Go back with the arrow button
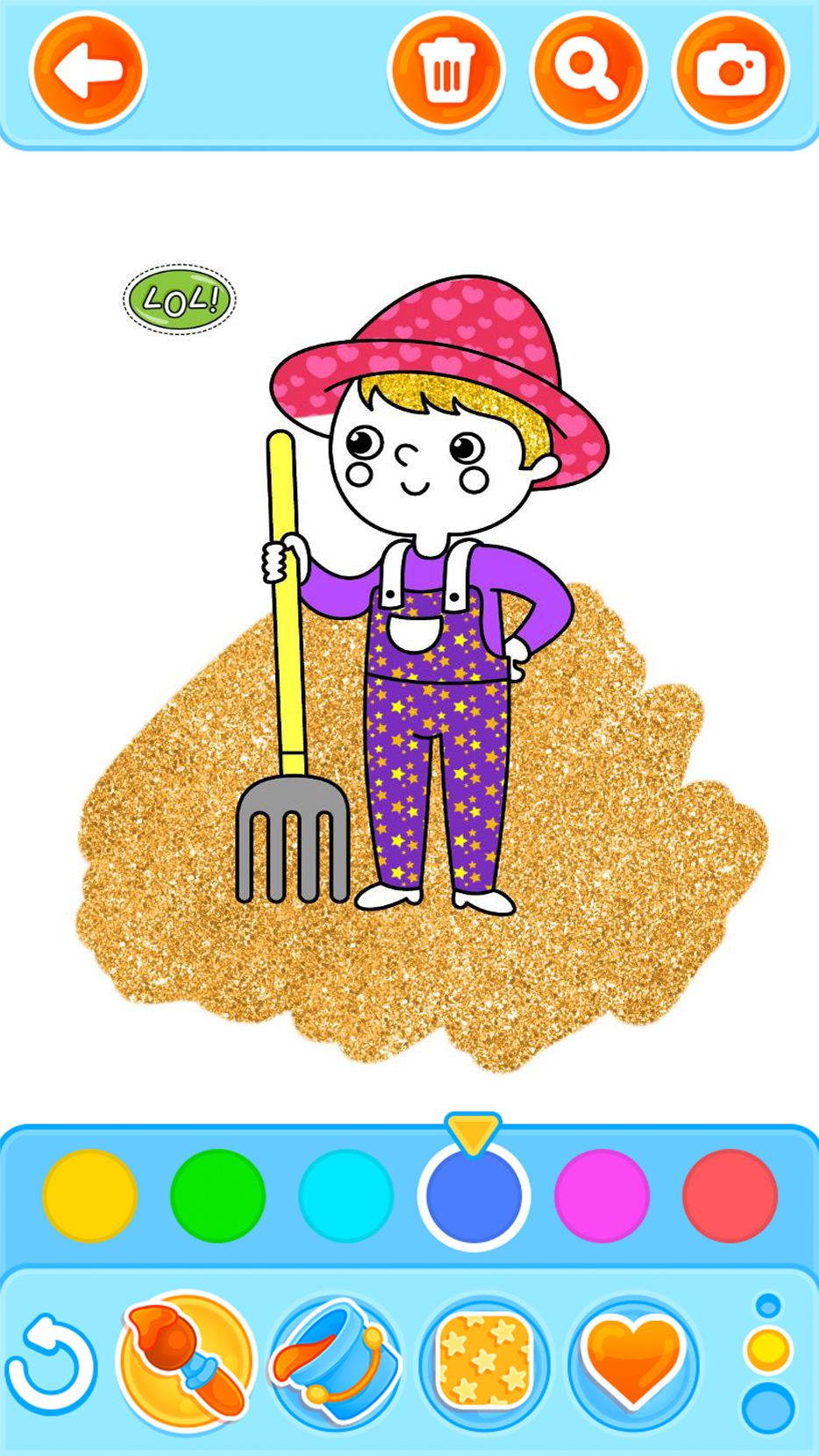 88,70
